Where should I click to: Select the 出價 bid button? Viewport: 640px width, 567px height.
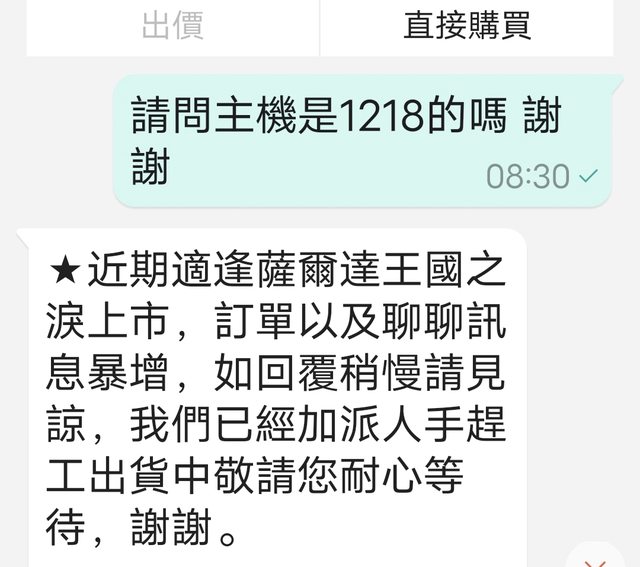[172, 26]
